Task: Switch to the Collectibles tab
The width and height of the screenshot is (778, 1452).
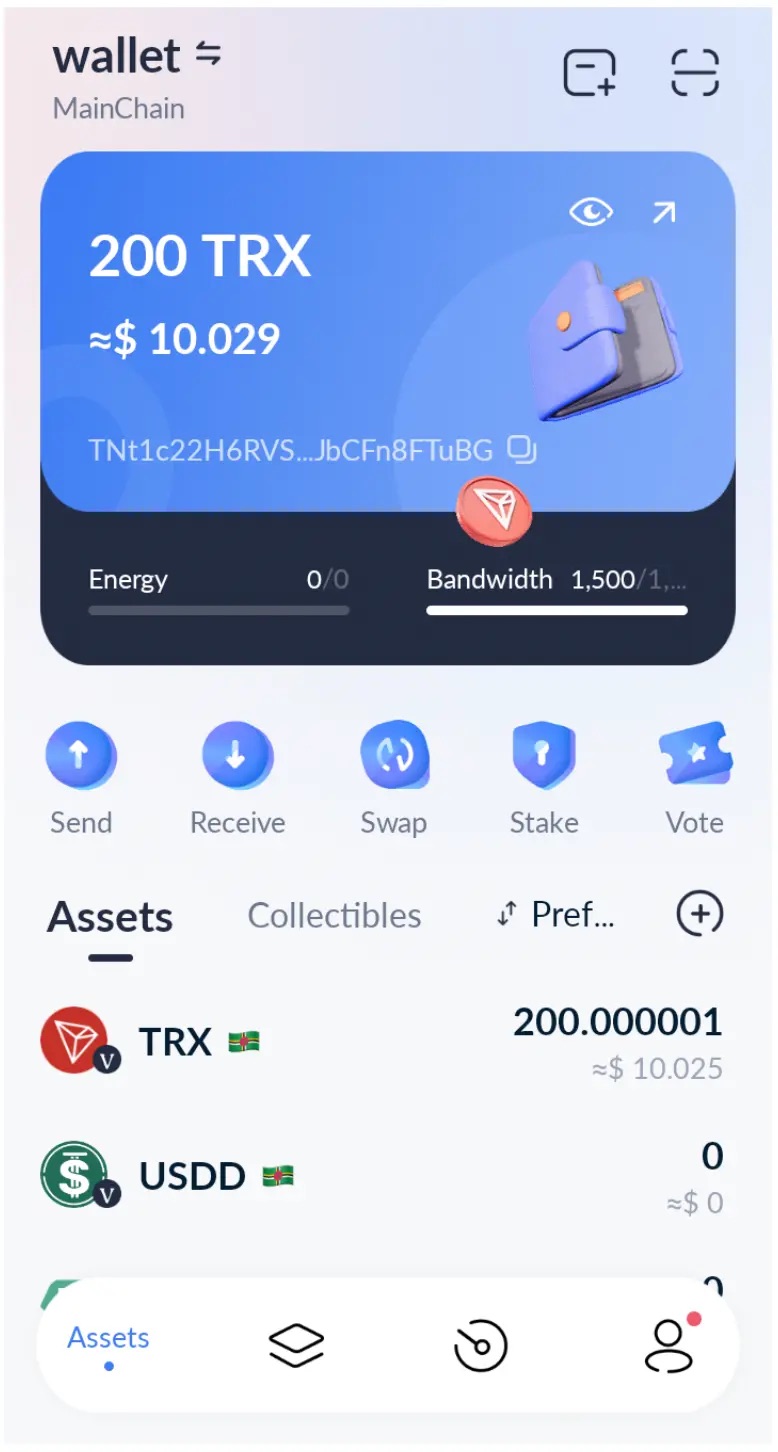Action: [x=334, y=915]
